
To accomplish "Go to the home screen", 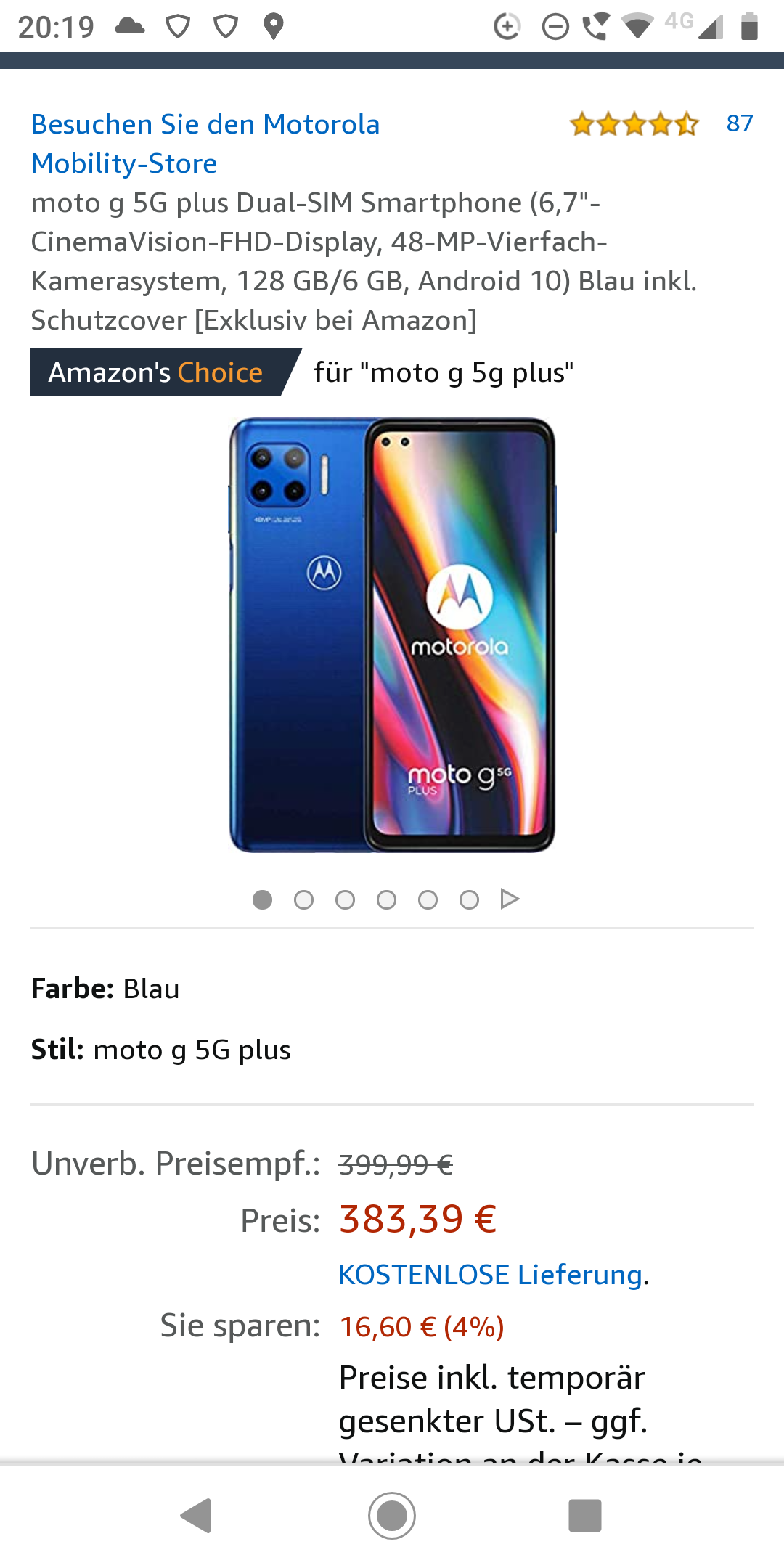I will pyautogui.click(x=392, y=1516).
